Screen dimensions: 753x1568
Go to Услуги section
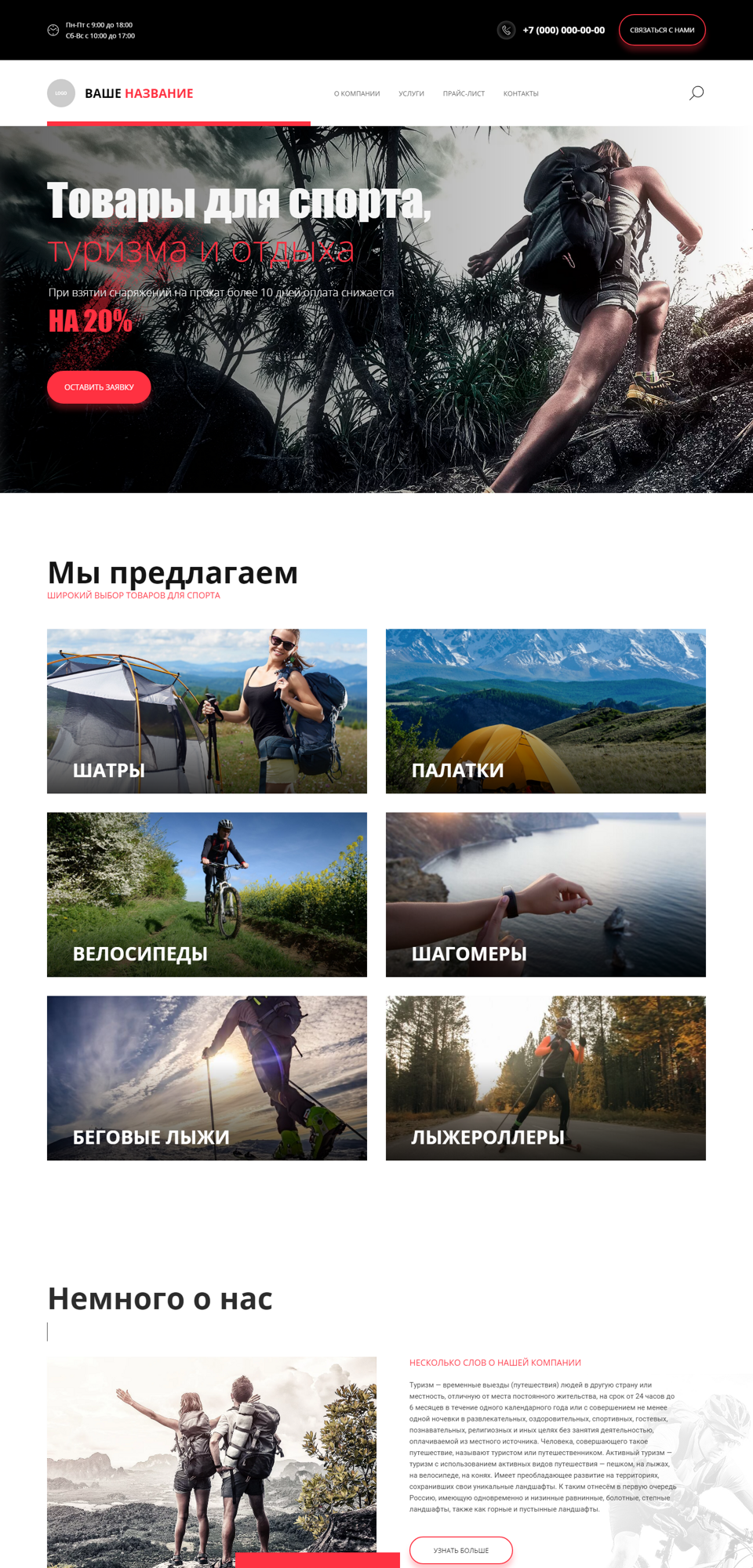coord(411,93)
